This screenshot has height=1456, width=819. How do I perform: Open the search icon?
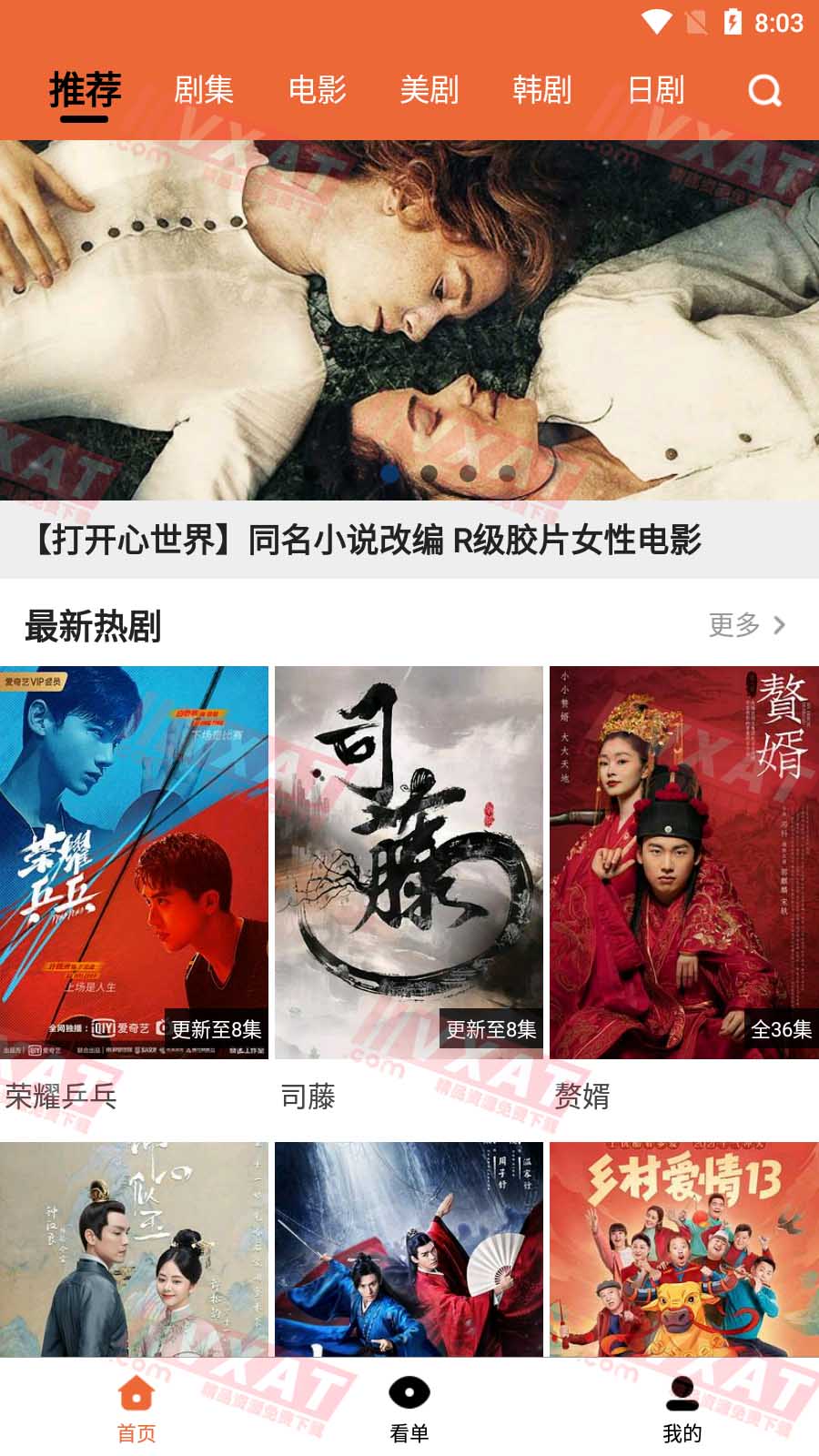pos(764,90)
